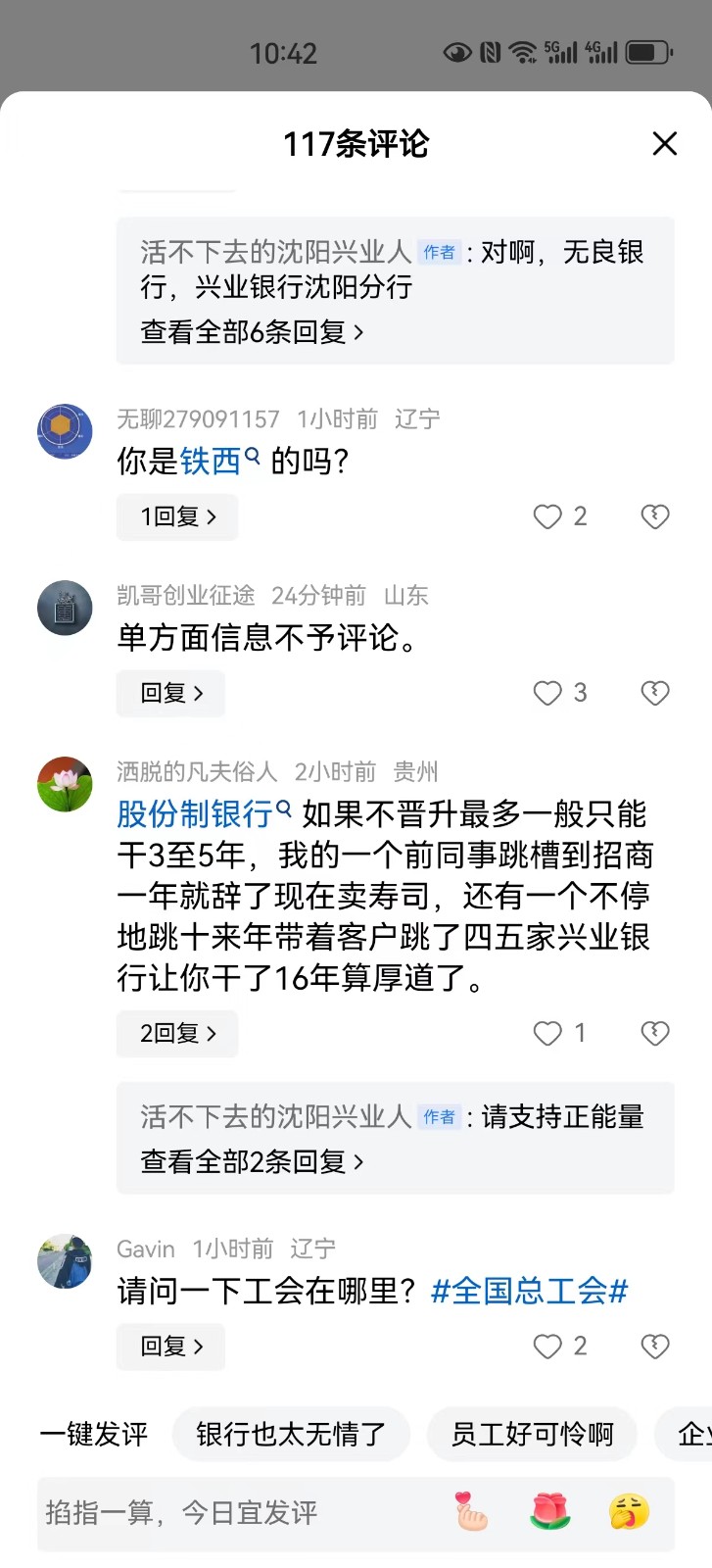Like Gavin's comment
This screenshot has width=712, height=1568.
point(547,1347)
